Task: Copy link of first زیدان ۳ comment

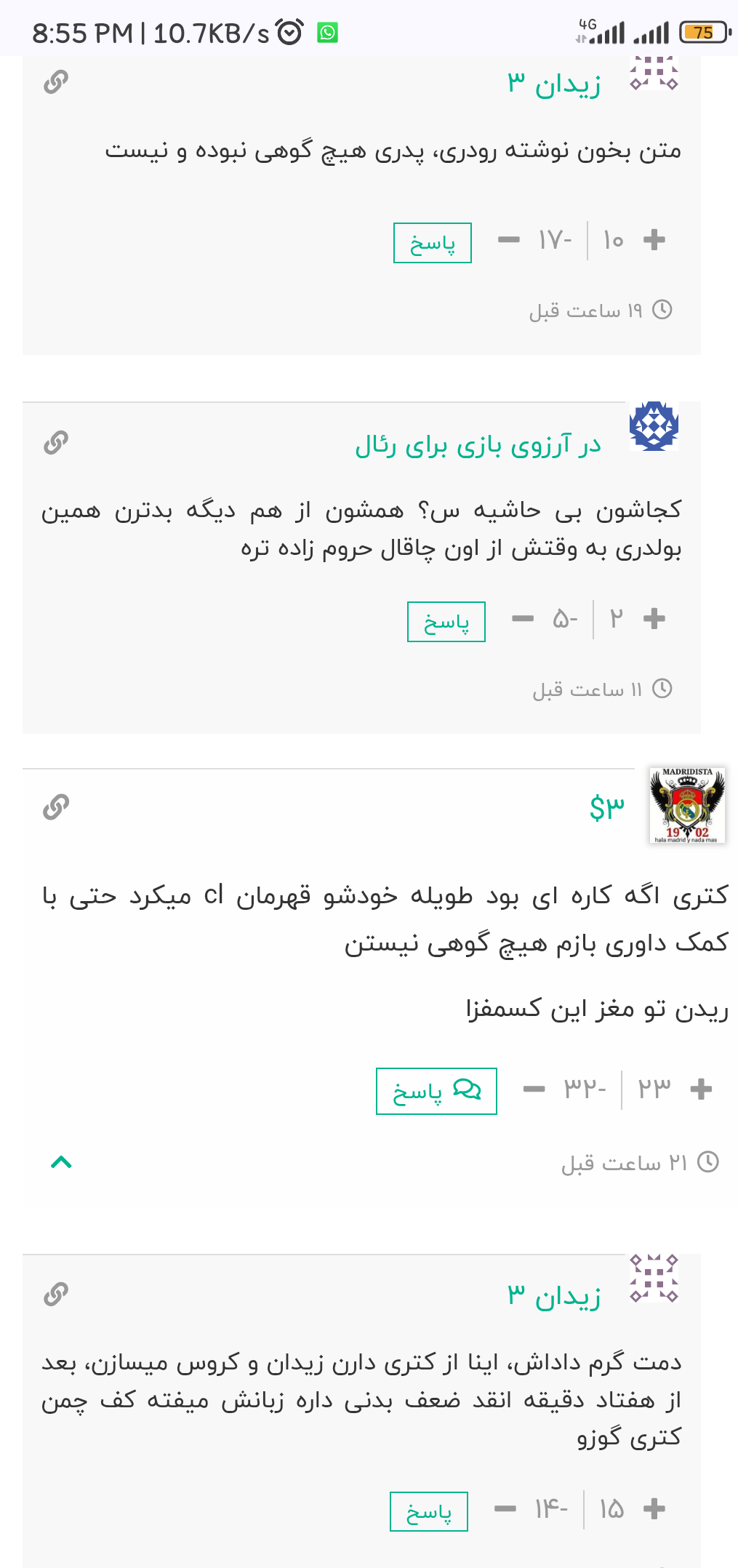Action: pos(56,82)
